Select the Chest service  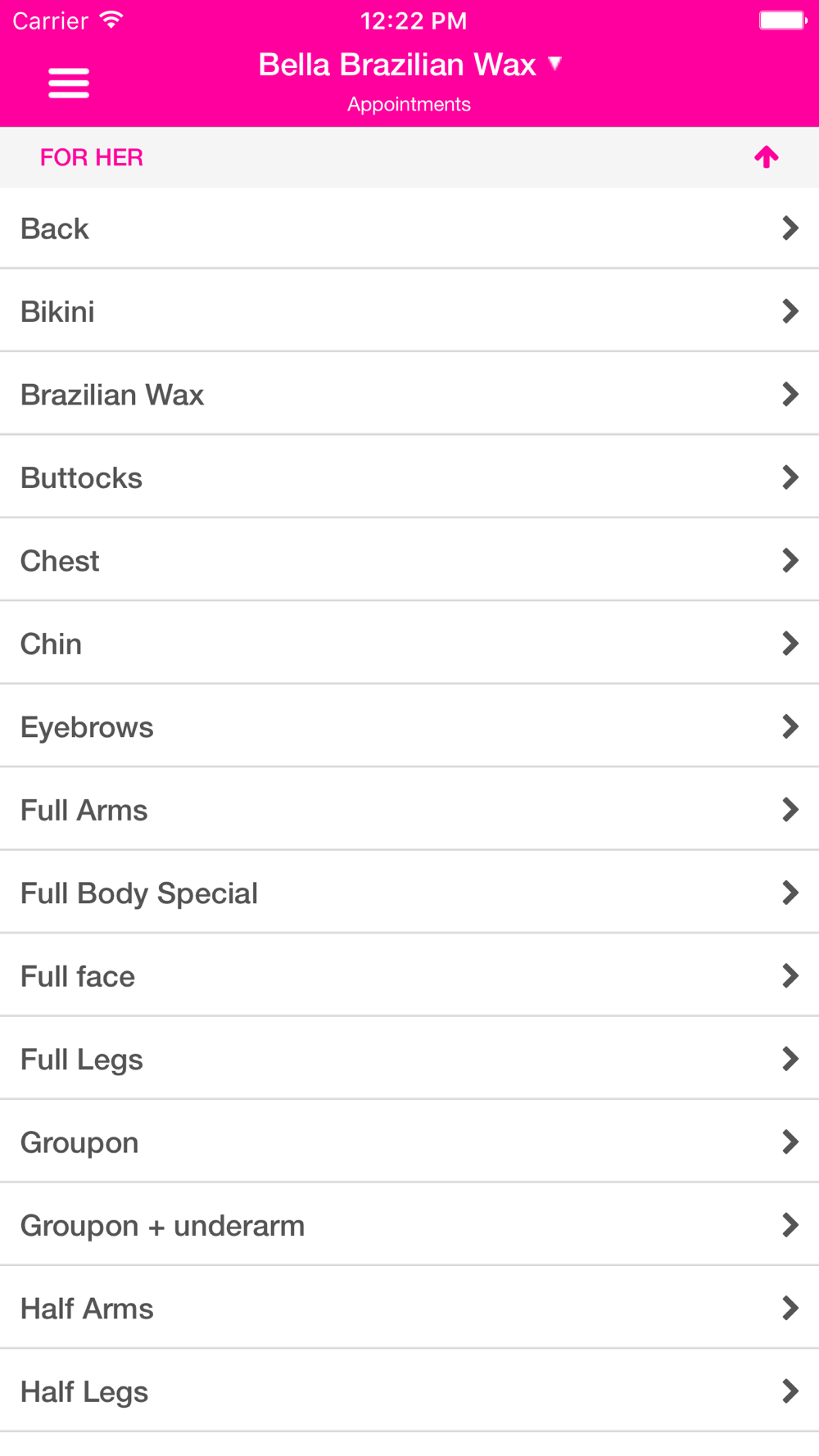[x=409, y=561]
